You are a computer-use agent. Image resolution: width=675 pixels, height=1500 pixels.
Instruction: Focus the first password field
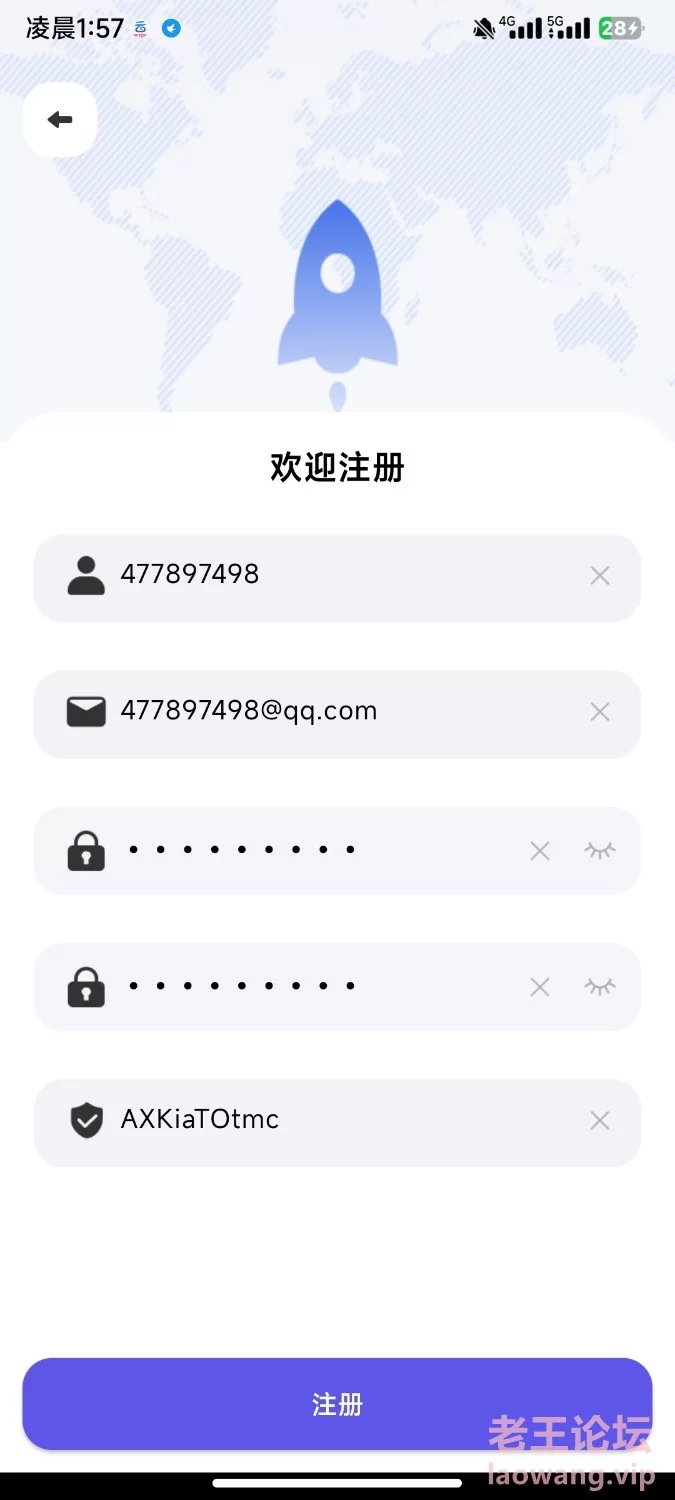[x=337, y=850]
